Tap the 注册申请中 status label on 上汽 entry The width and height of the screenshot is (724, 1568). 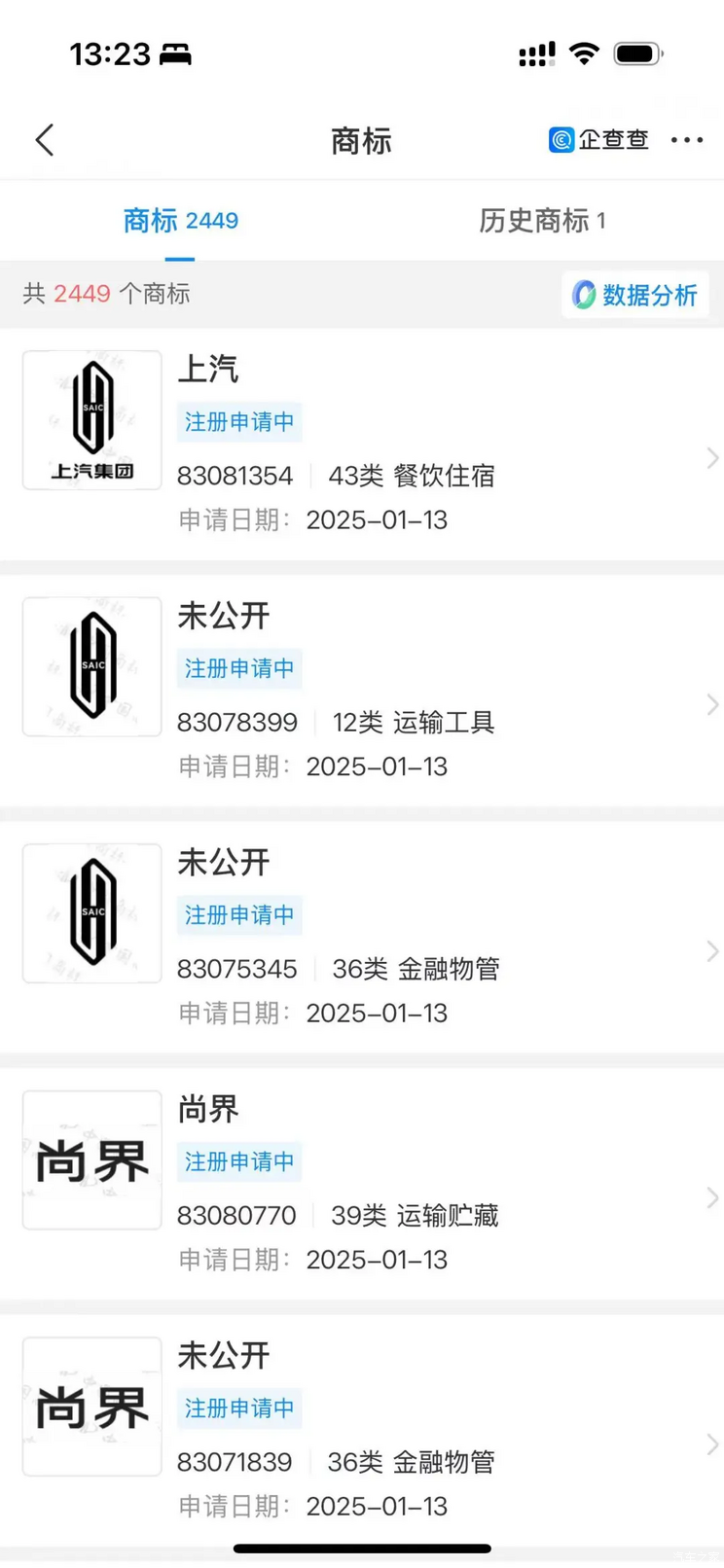click(239, 422)
